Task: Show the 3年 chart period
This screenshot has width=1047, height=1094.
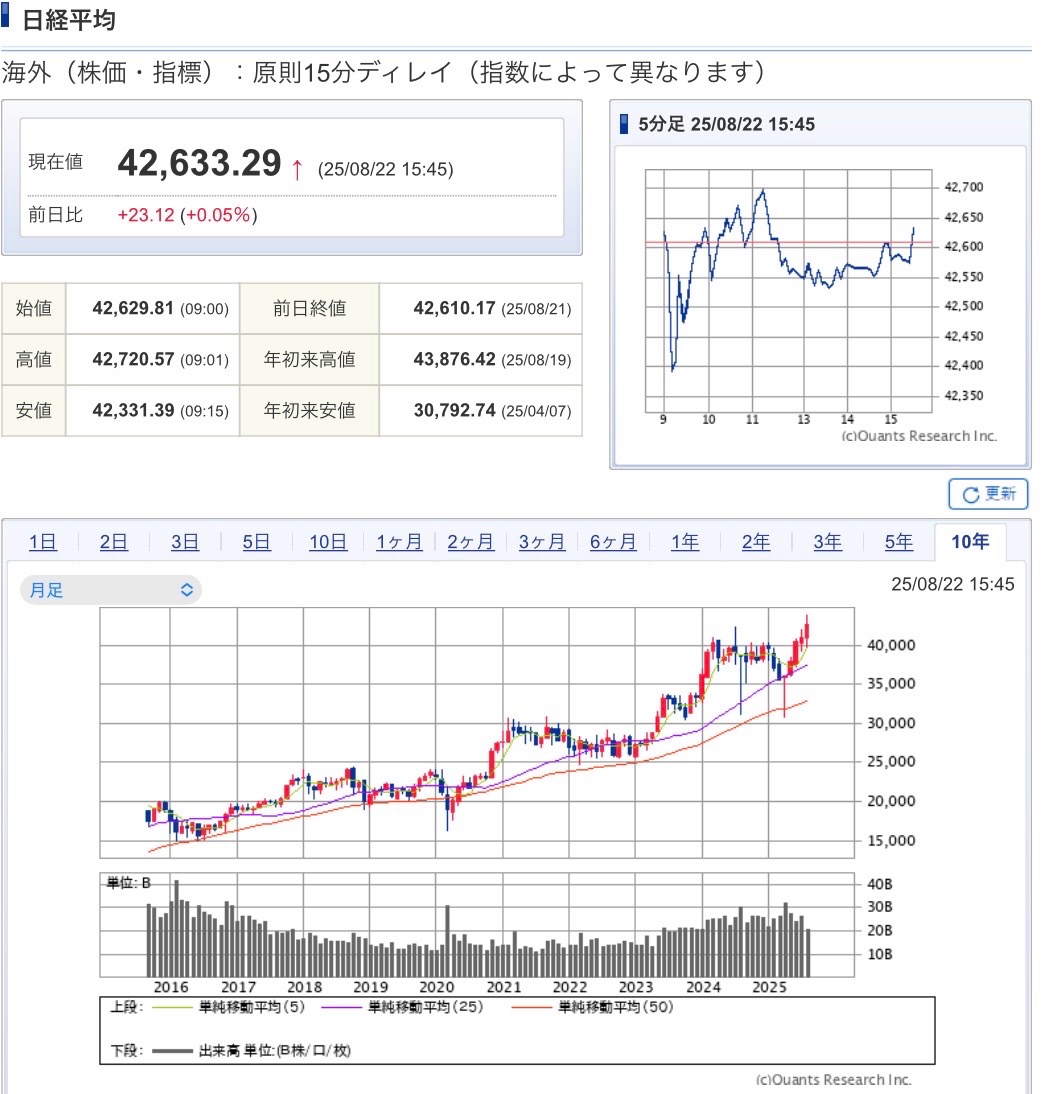Action: click(x=827, y=542)
